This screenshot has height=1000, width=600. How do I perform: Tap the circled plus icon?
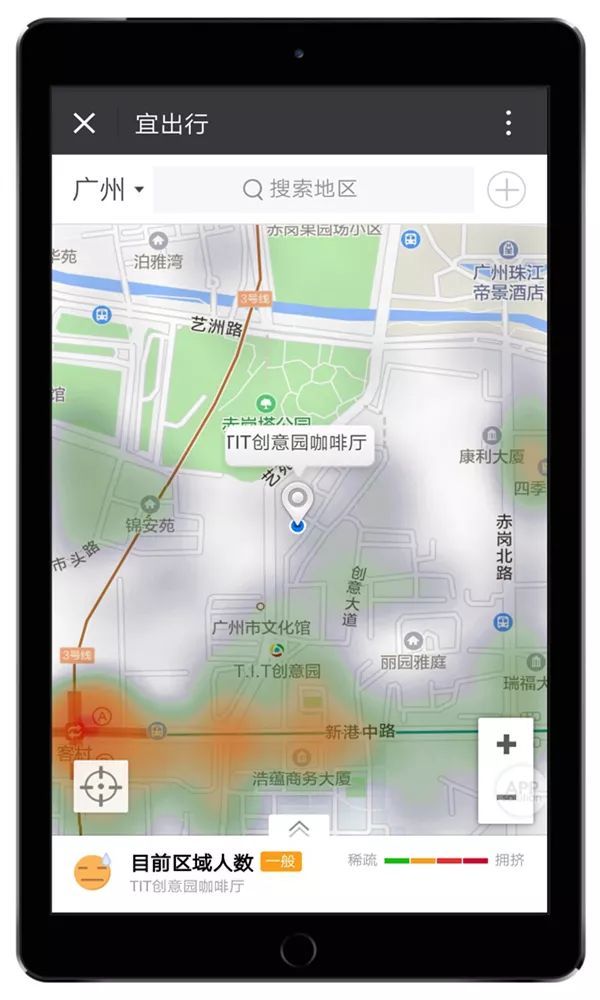click(x=506, y=189)
